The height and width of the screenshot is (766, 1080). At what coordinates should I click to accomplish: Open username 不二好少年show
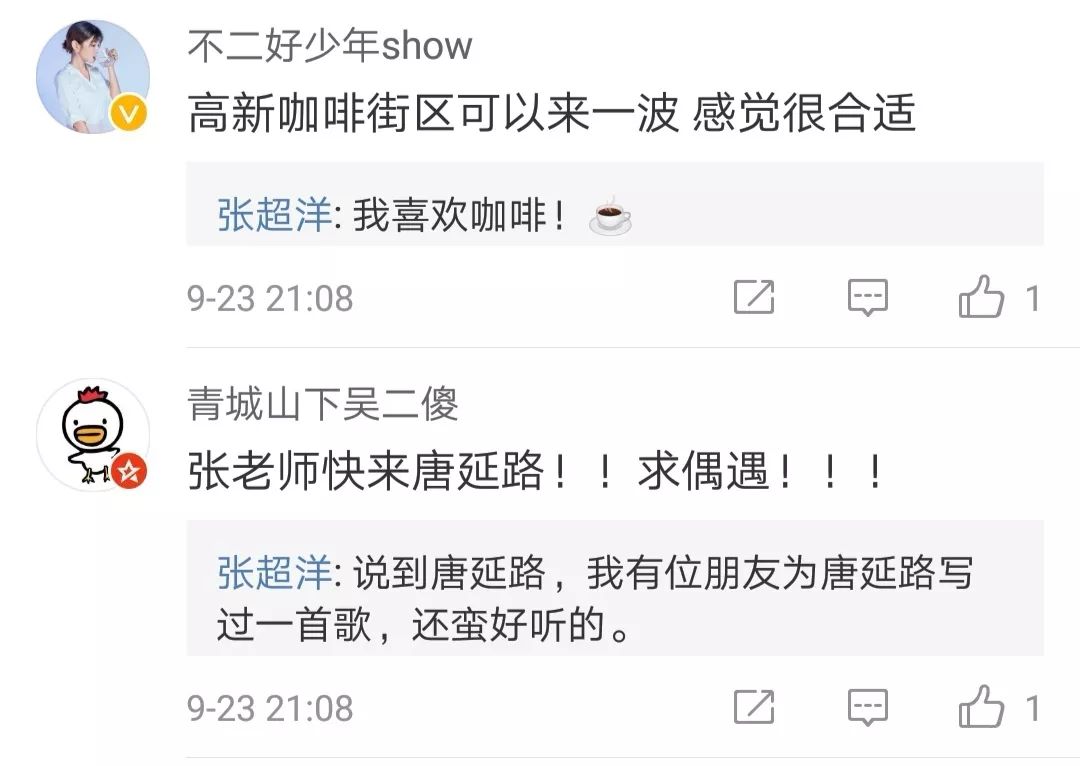tap(329, 46)
